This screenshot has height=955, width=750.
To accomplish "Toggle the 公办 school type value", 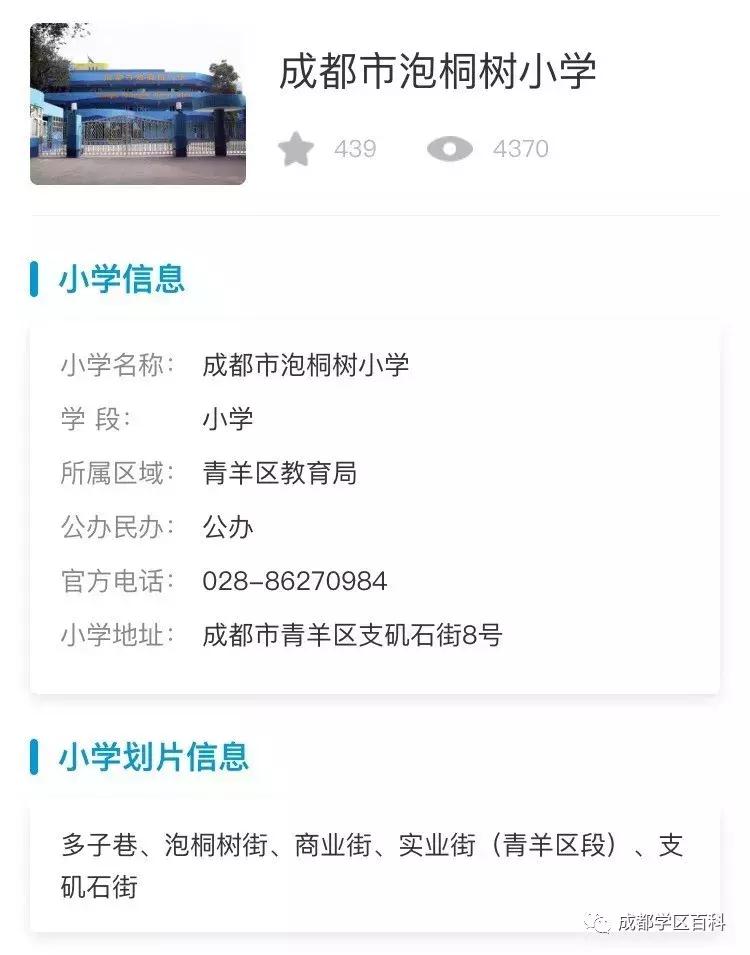I will coord(227,525).
